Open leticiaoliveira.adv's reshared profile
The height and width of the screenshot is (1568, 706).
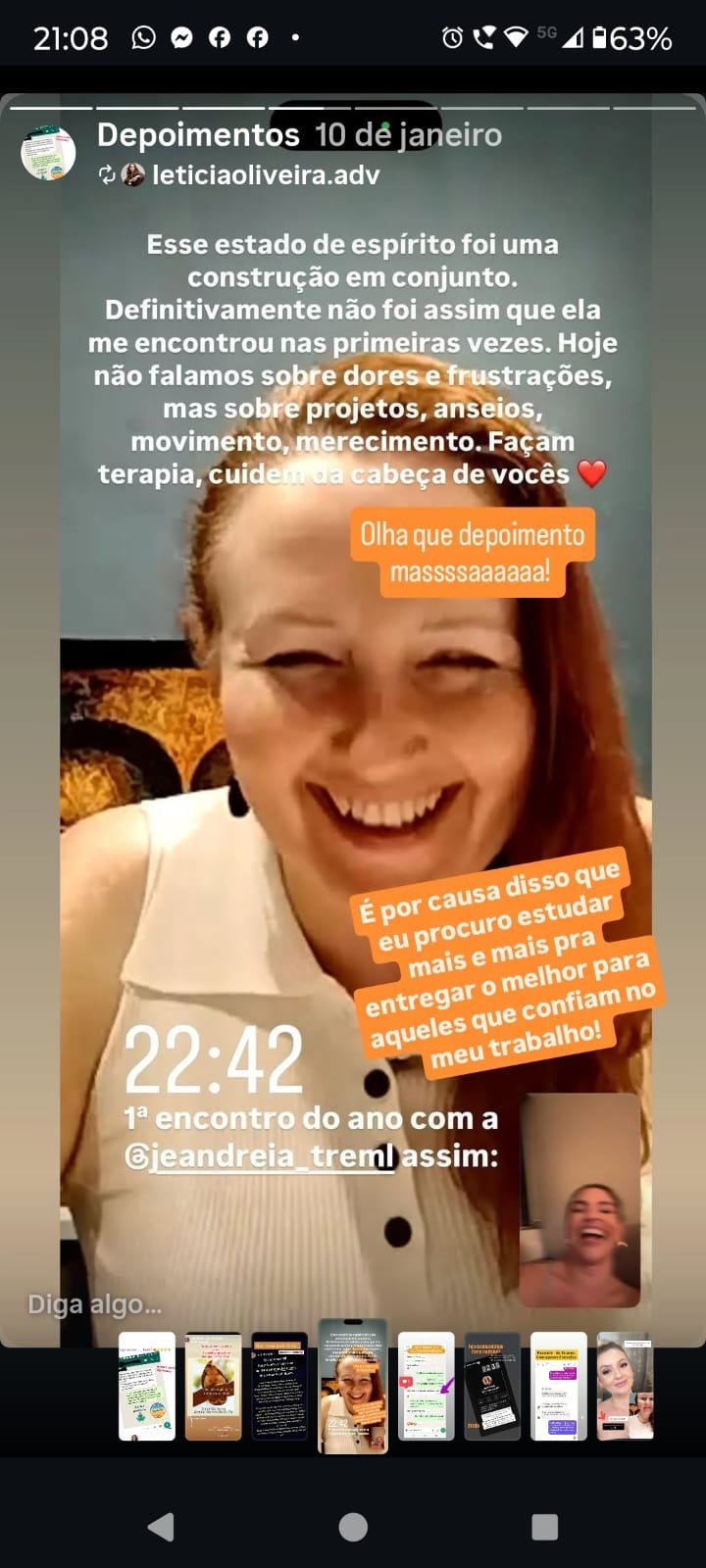(x=265, y=175)
